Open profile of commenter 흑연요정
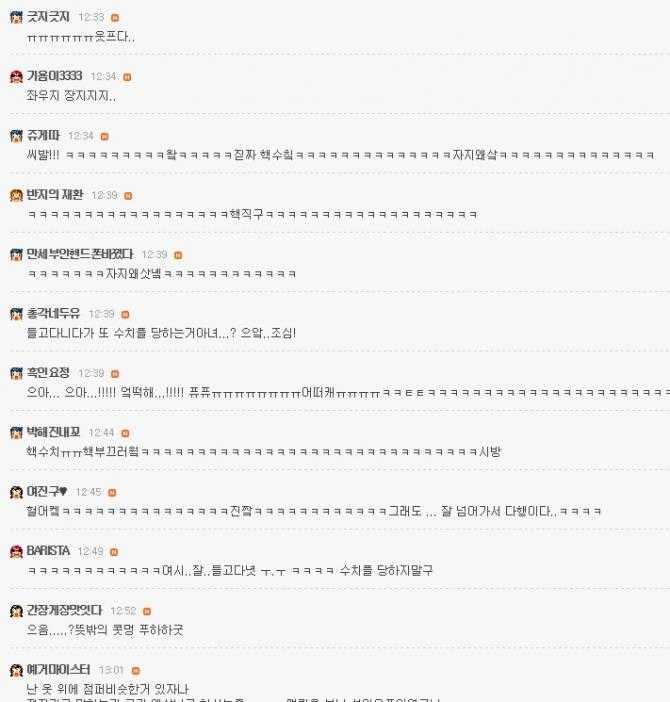The width and height of the screenshot is (670, 702). coord(48,373)
